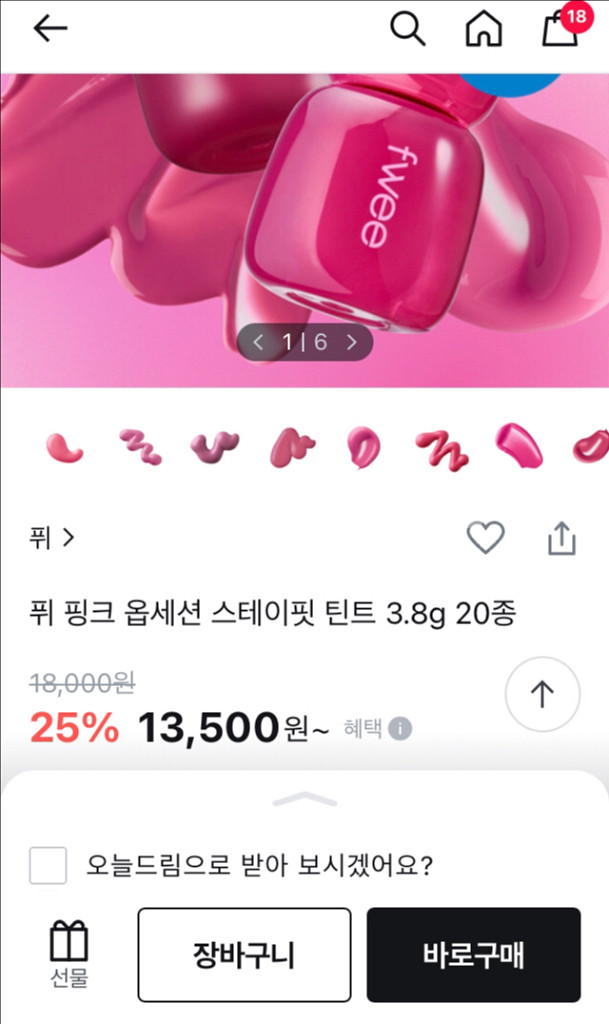
Task: Open the shopping bag with 18 items
Action: coord(560,28)
